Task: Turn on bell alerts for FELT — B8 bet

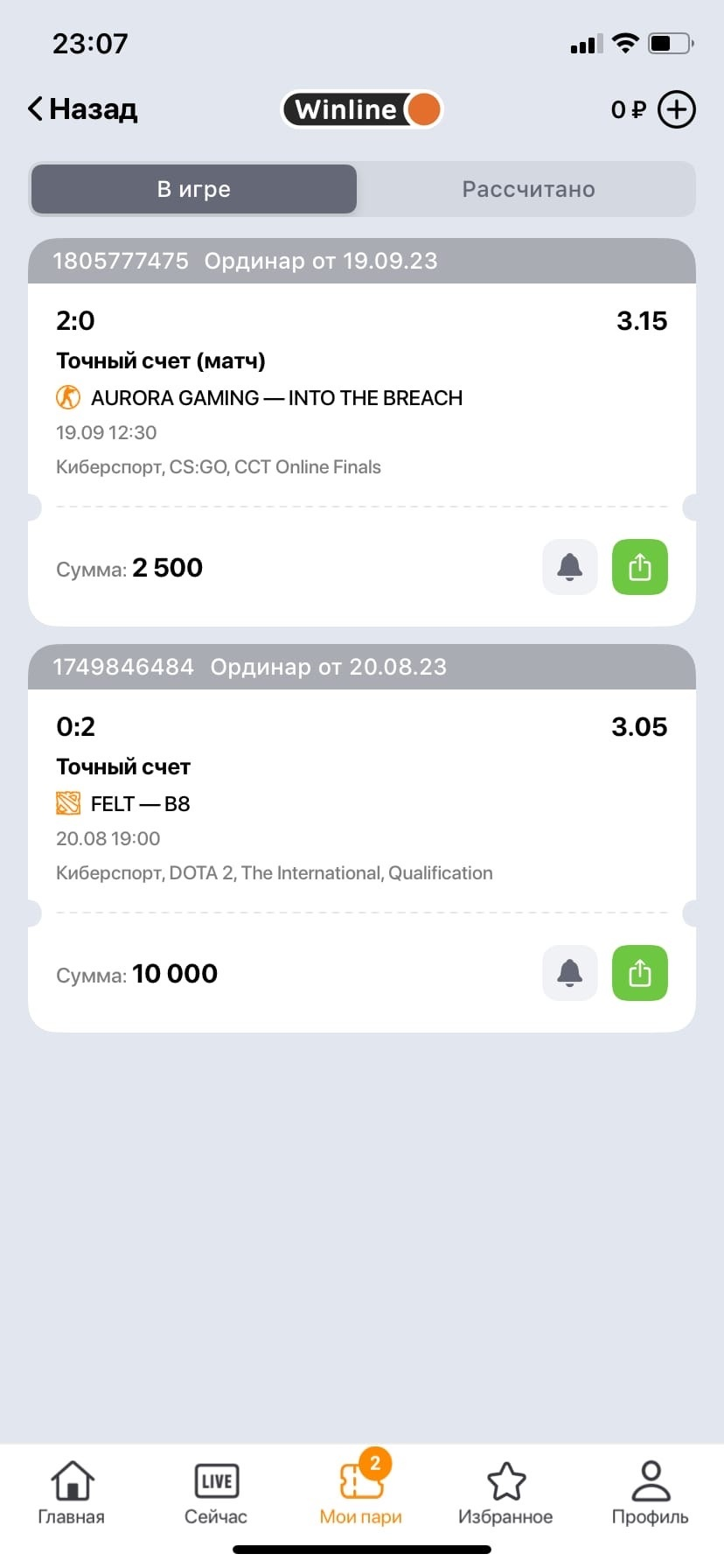Action: 569,973
